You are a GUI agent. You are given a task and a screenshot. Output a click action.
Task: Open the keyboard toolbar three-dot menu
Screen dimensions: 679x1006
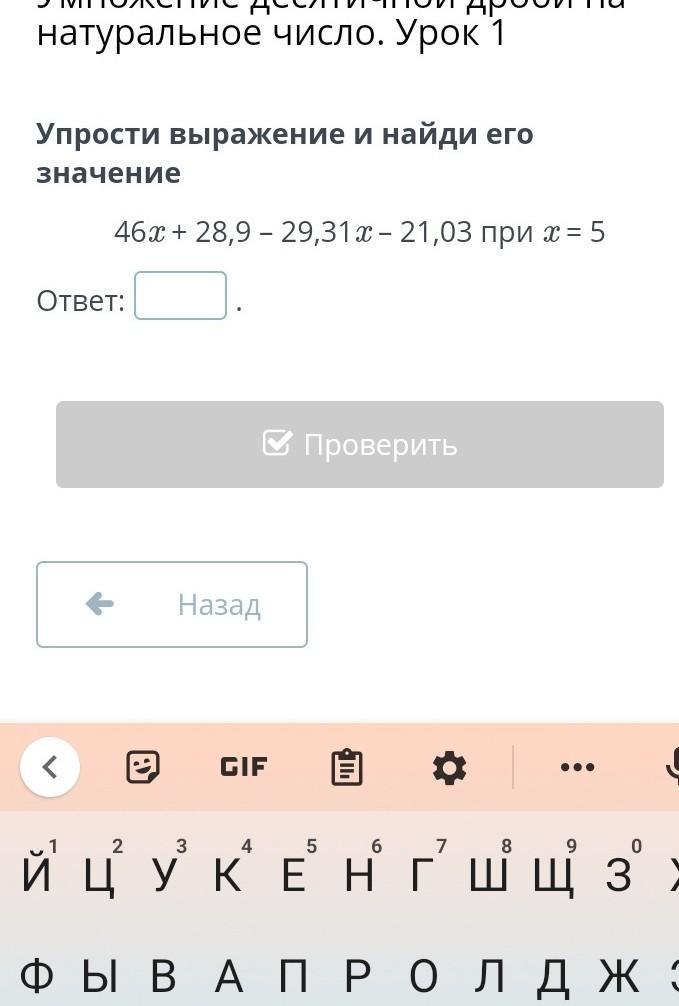(x=578, y=767)
